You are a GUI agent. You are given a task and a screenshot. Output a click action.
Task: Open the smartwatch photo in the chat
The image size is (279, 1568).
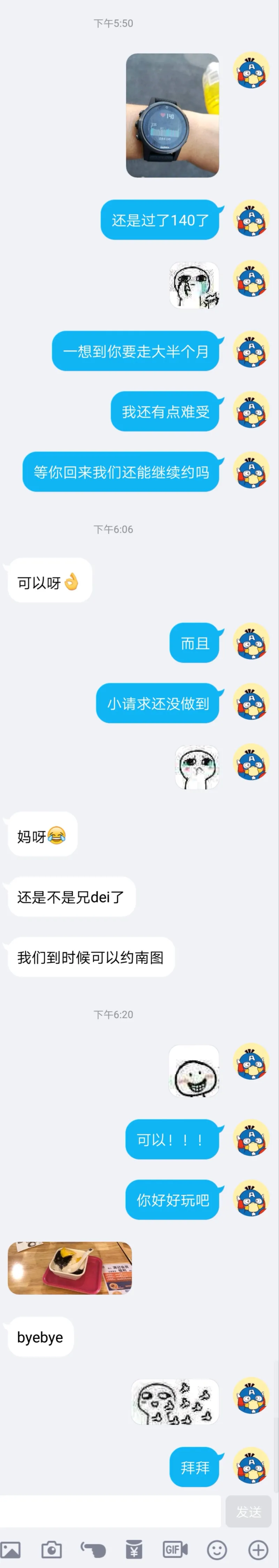(x=172, y=116)
